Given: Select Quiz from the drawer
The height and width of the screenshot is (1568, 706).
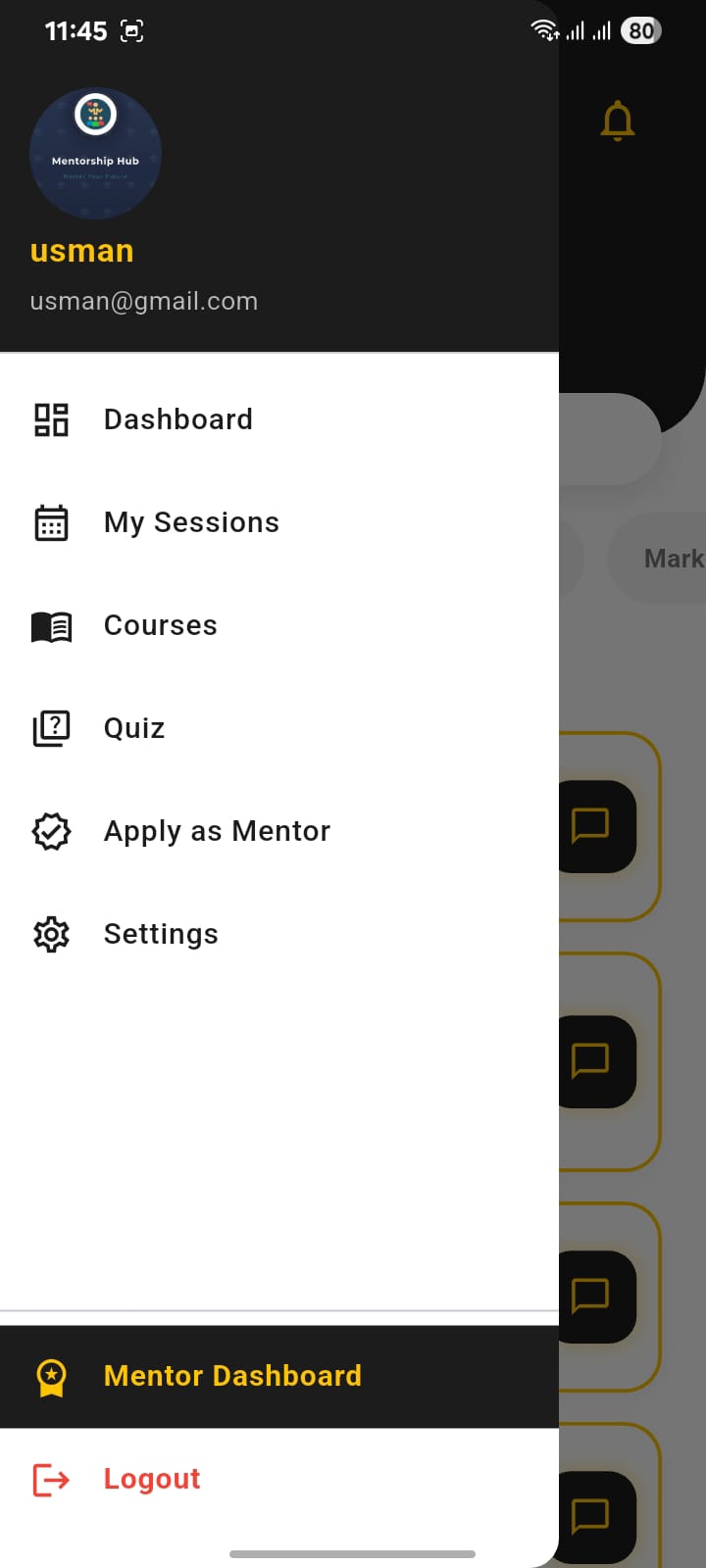Looking at the screenshot, I should [x=279, y=728].
